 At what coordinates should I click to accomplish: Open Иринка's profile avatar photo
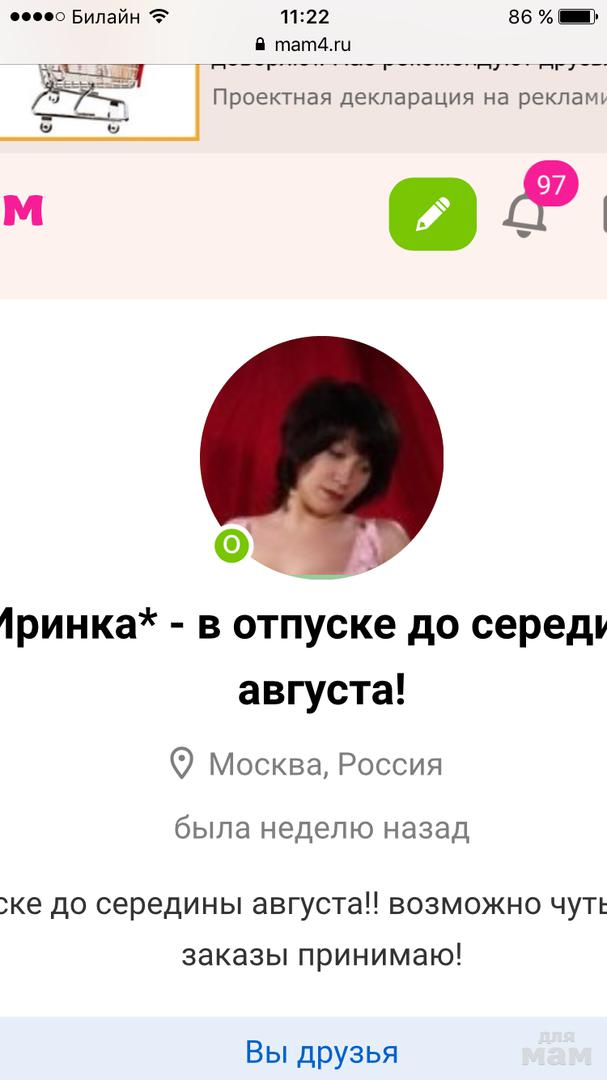tap(321, 457)
